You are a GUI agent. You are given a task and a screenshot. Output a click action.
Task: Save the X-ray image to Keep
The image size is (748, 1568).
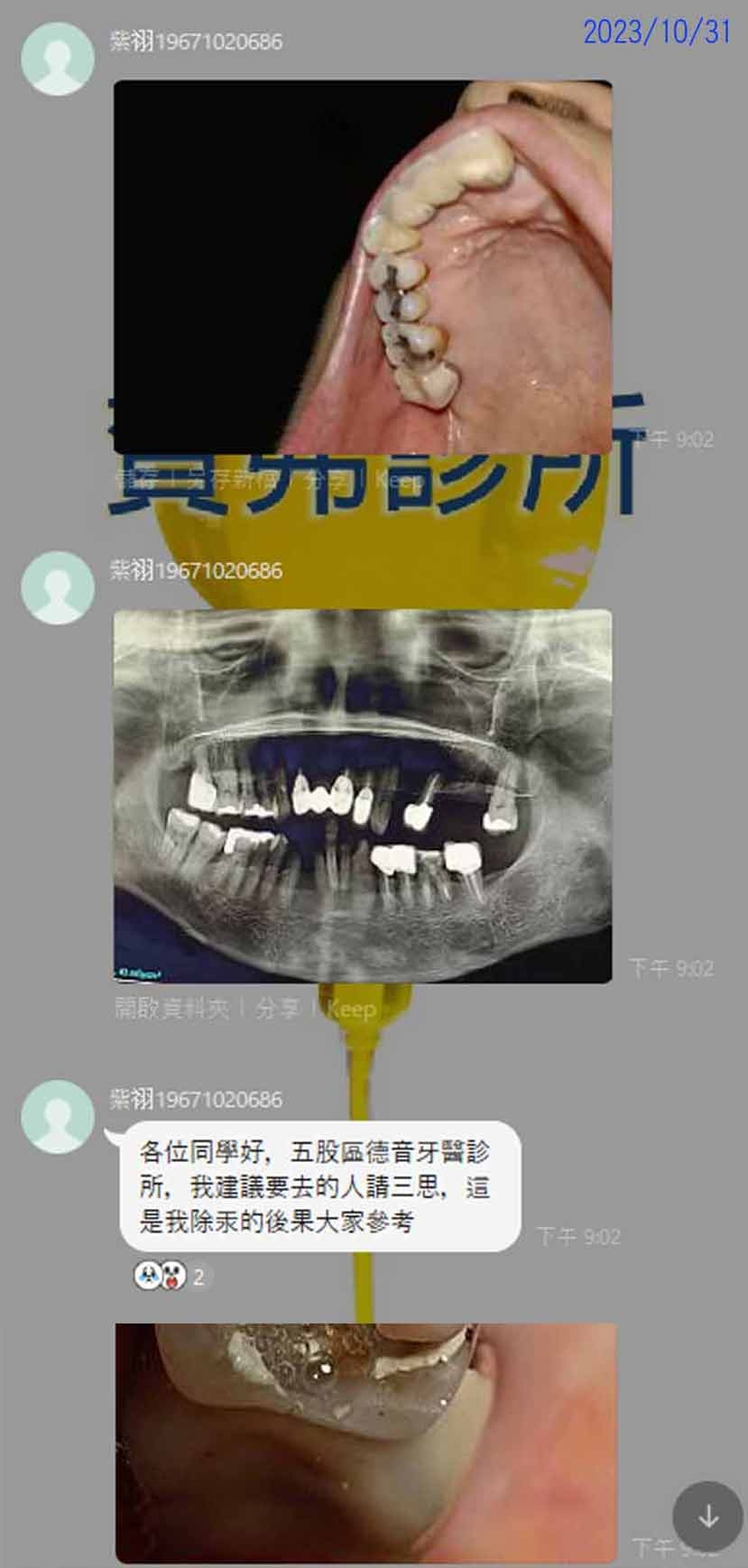pos(351,1009)
